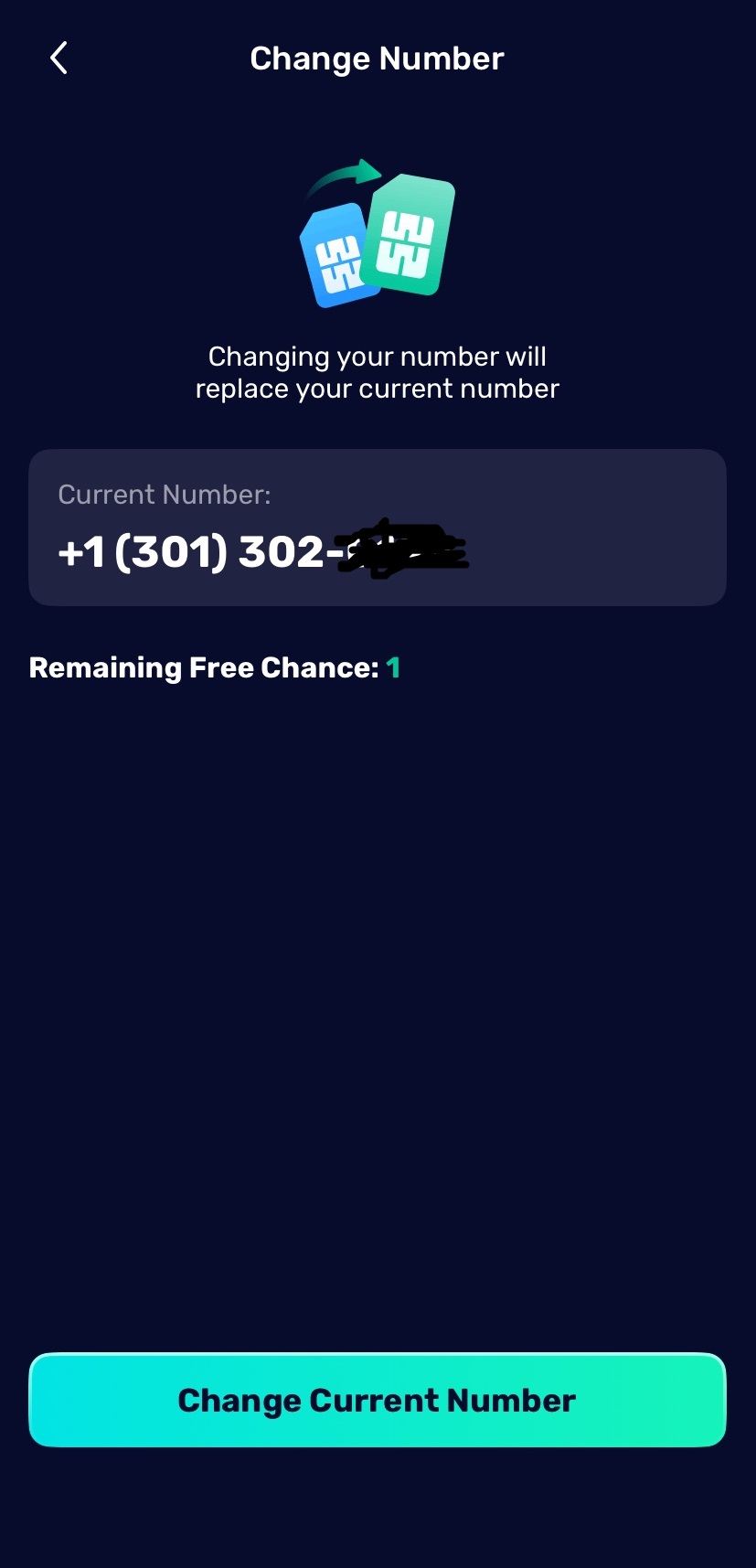Select the Current Number field label
The width and height of the screenshot is (756, 1568).
[165, 494]
